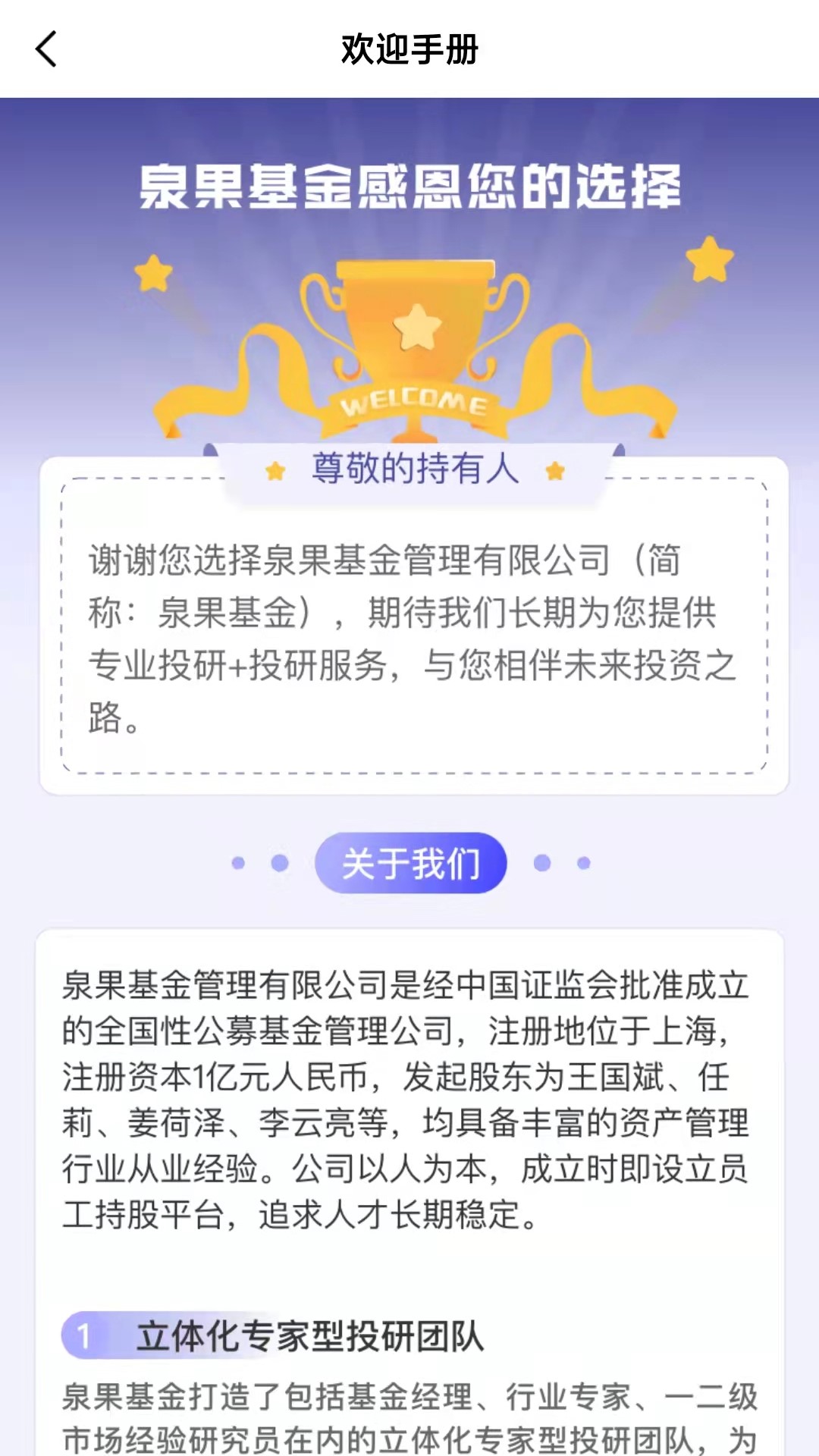Tap the 尊敬的持有人 label
The height and width of the screenshot is (1456, 819).
pos(413,469)
